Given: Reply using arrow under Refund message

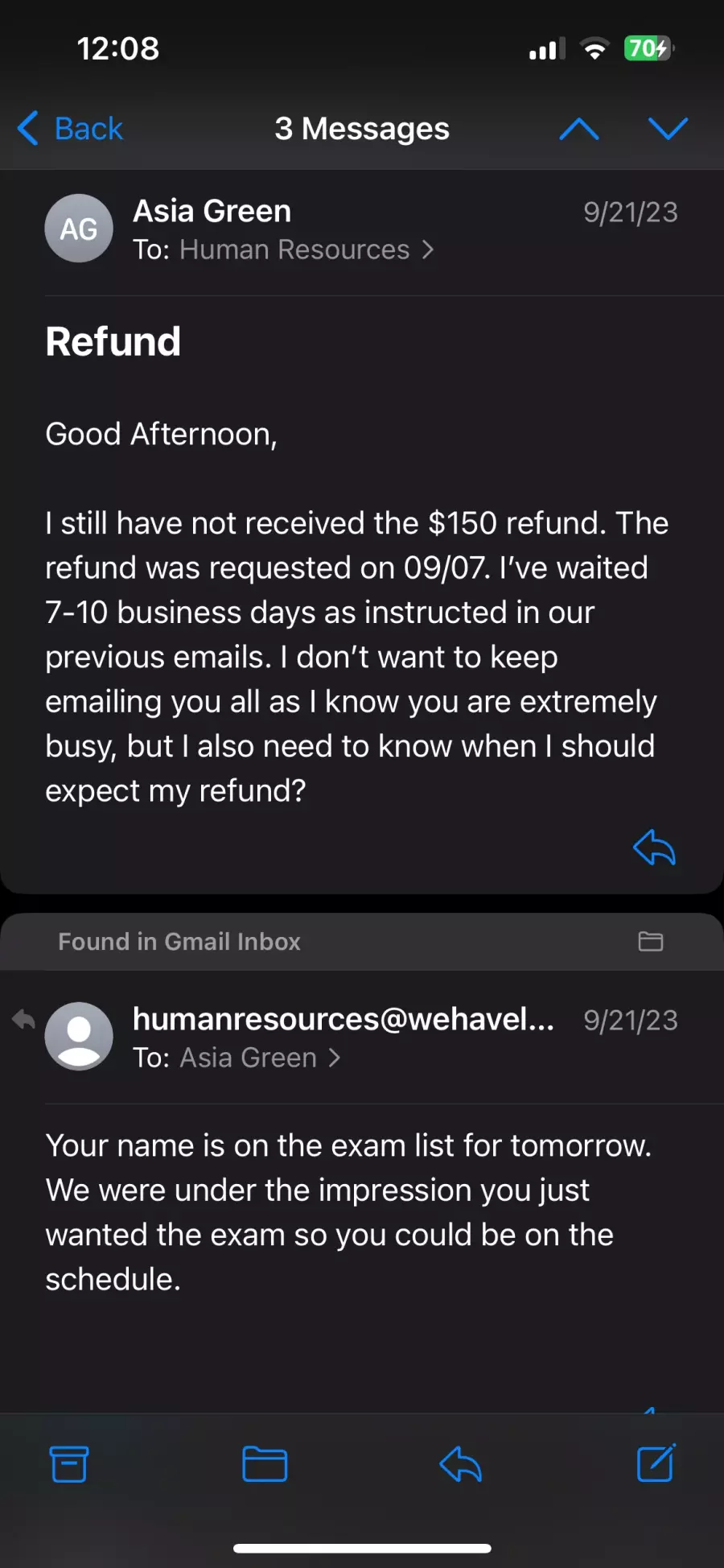Looking at the screenshot, I should point(654,847).
